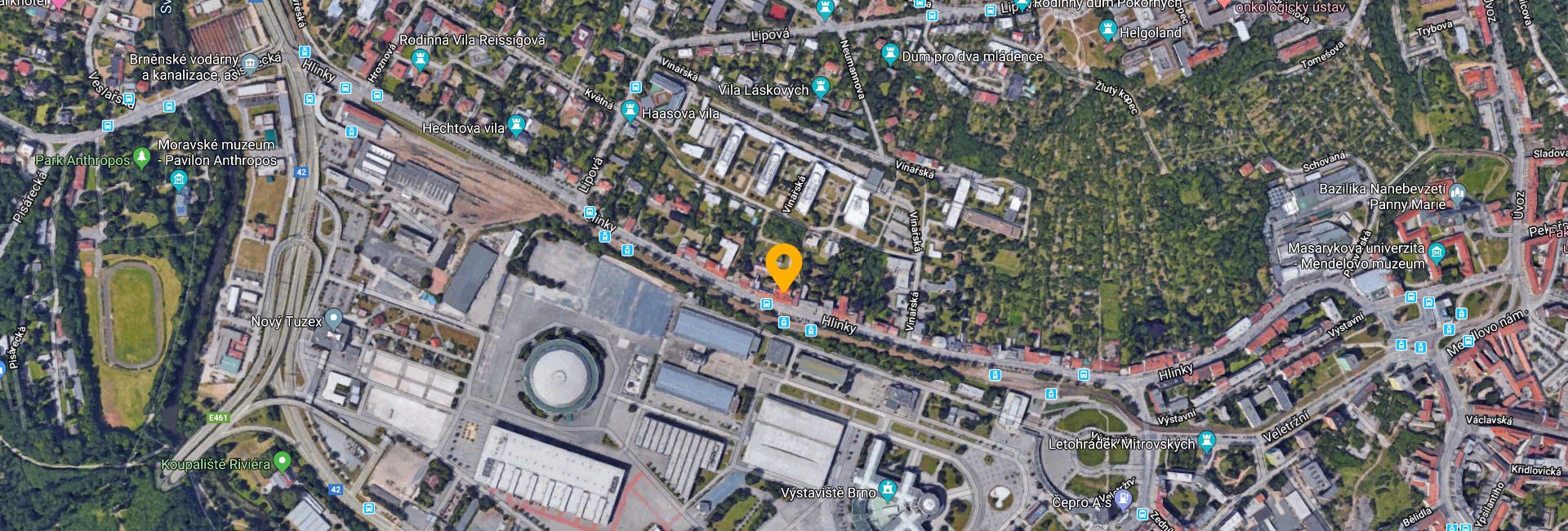Viewport: 1568px width, 531px height.
Task: Open Vila Láskových place marker
Action: (822, 87)
